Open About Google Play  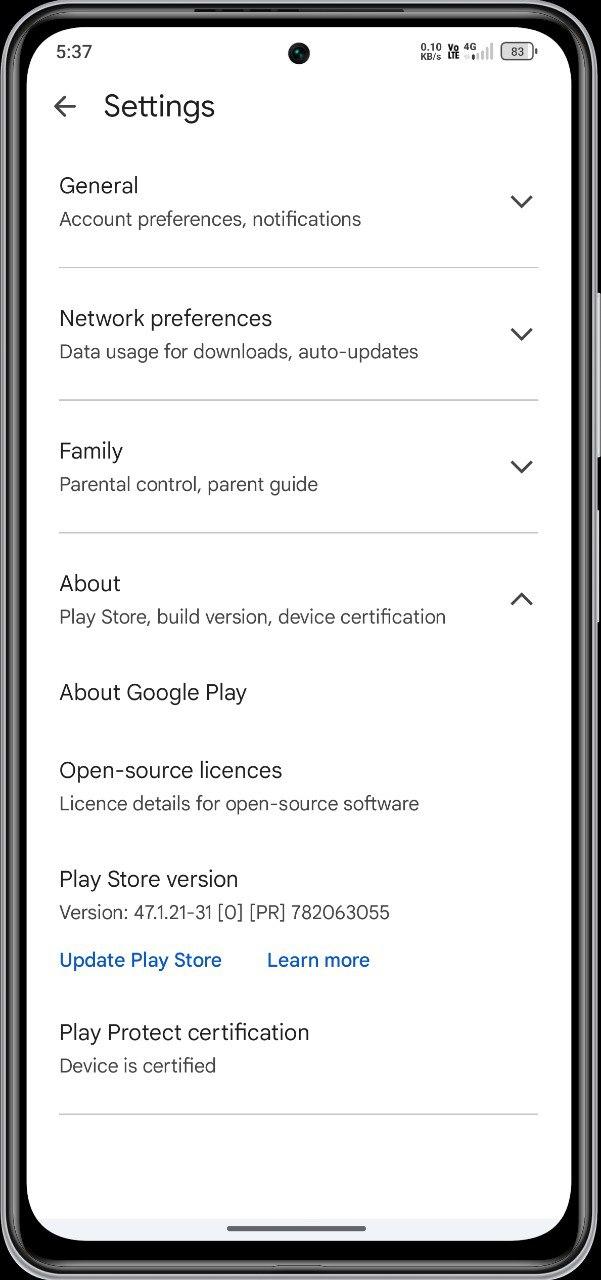pyautogui.click(x=298, y=693)
